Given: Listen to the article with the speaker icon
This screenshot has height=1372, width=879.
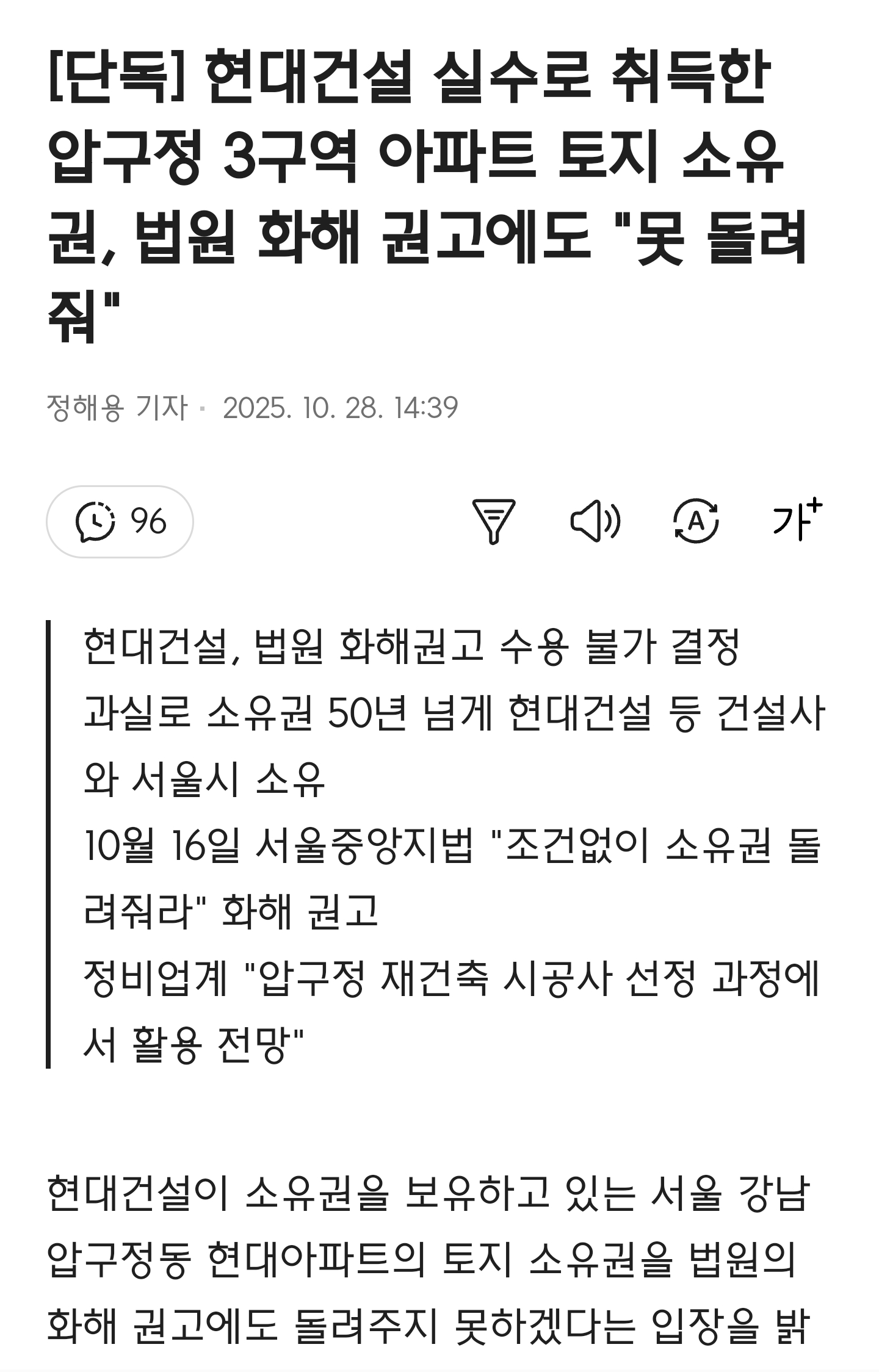Looking at the screenshot, I should pyautogui.click(x=595, y=522).
